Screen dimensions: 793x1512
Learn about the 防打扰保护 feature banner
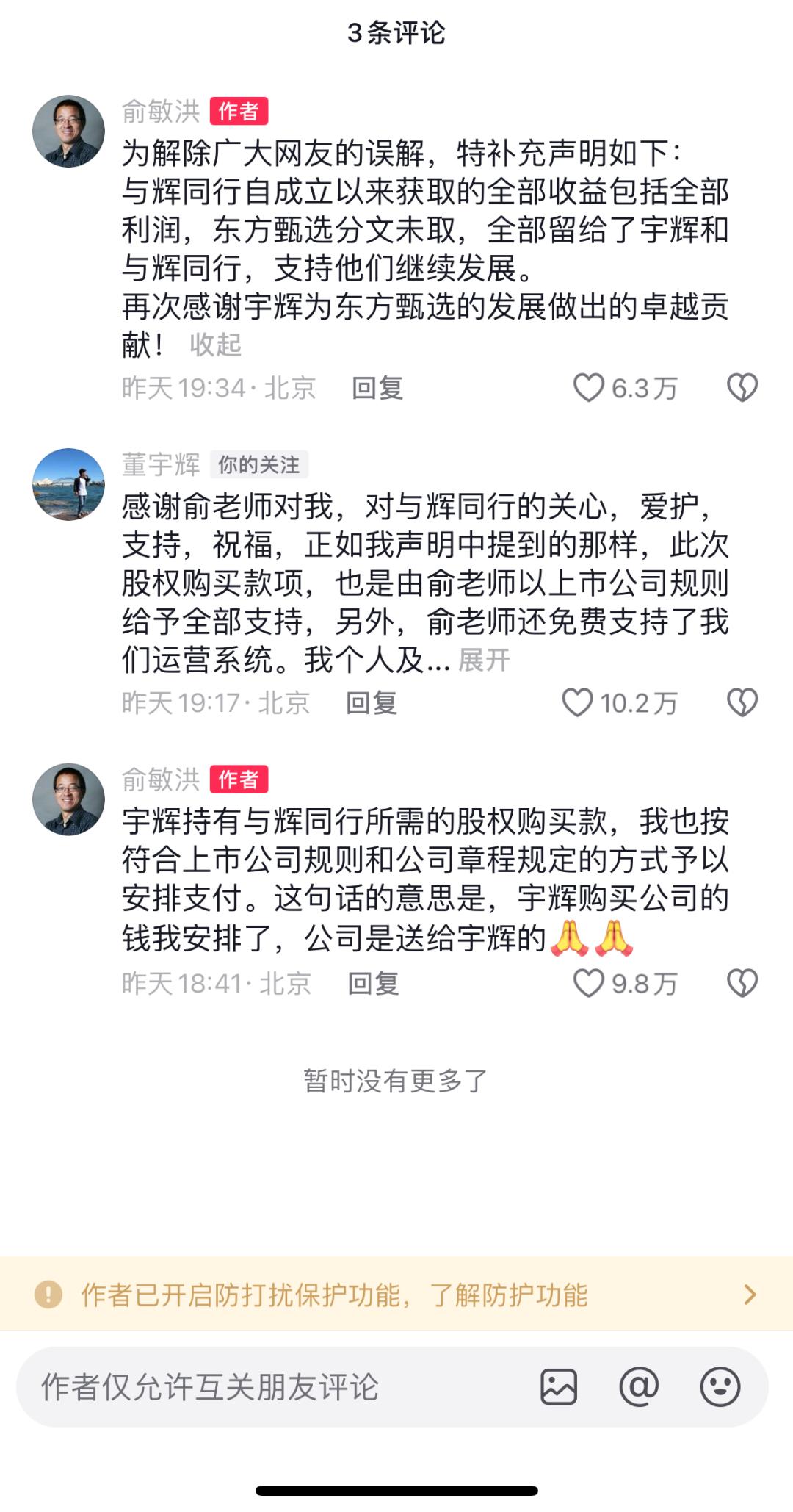tap(396, 1295)
